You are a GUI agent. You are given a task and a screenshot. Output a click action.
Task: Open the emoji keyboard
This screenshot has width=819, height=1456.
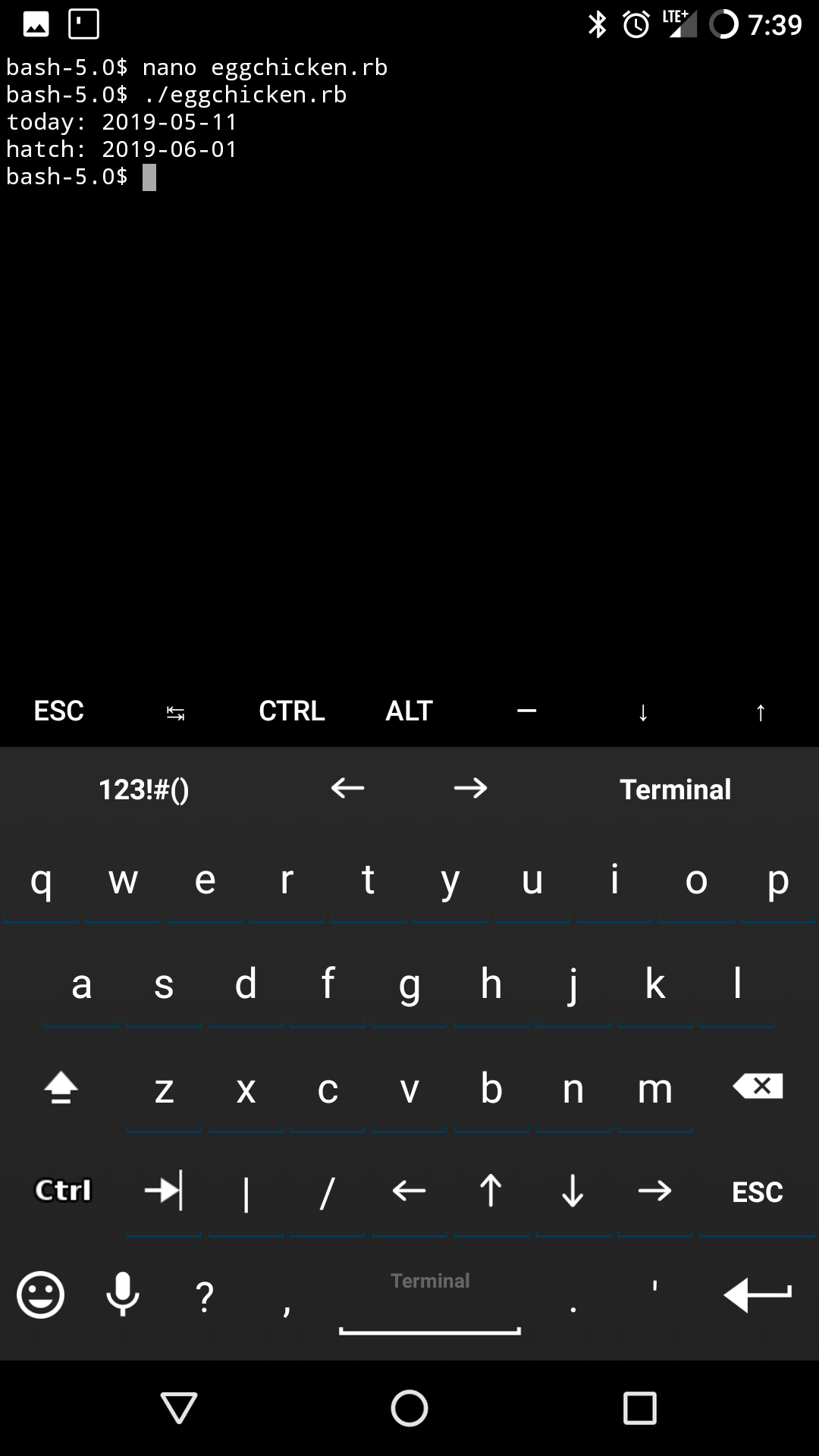41,1294
